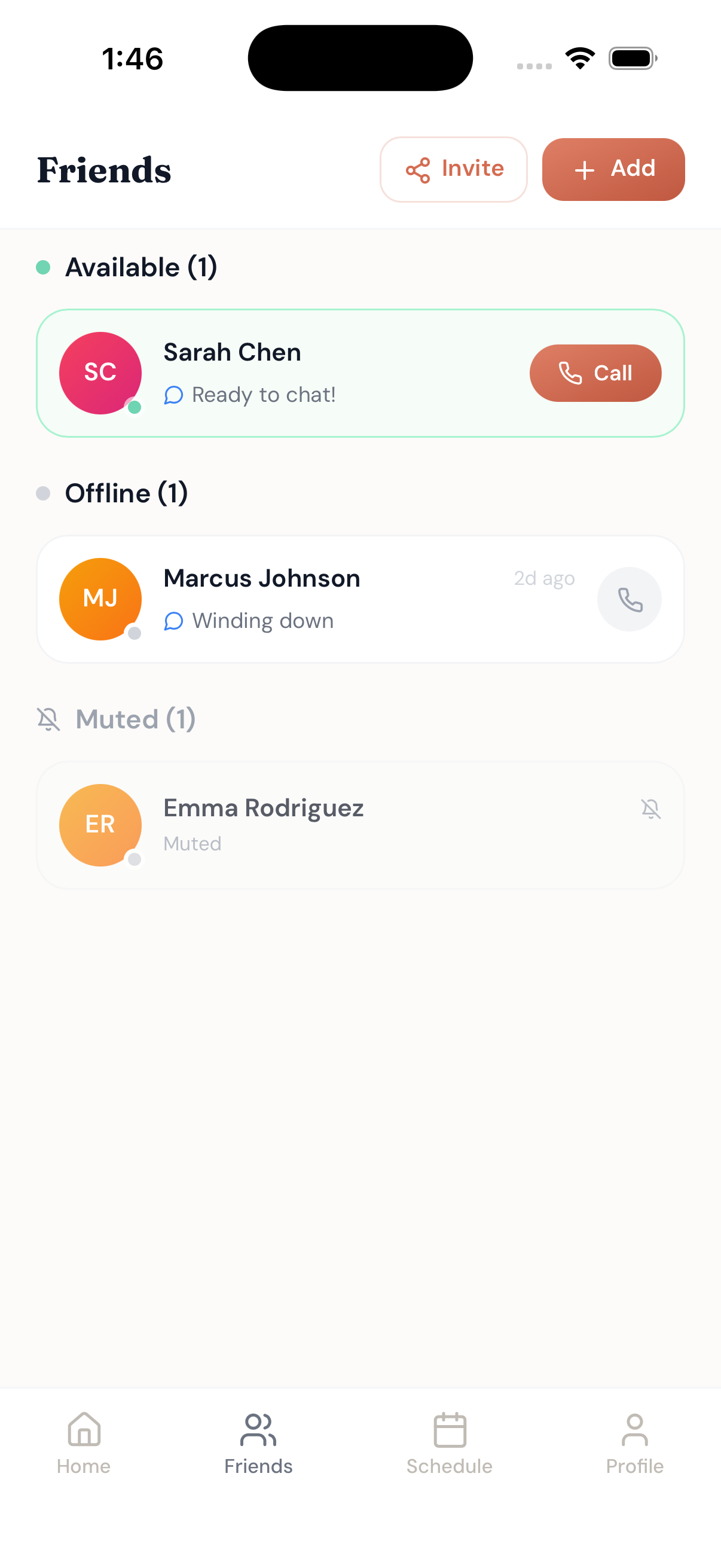Viewport: 721px width, 1568px height.
Task: Click the chat bubble icon beside Winding down
Action: pos(174,621)
